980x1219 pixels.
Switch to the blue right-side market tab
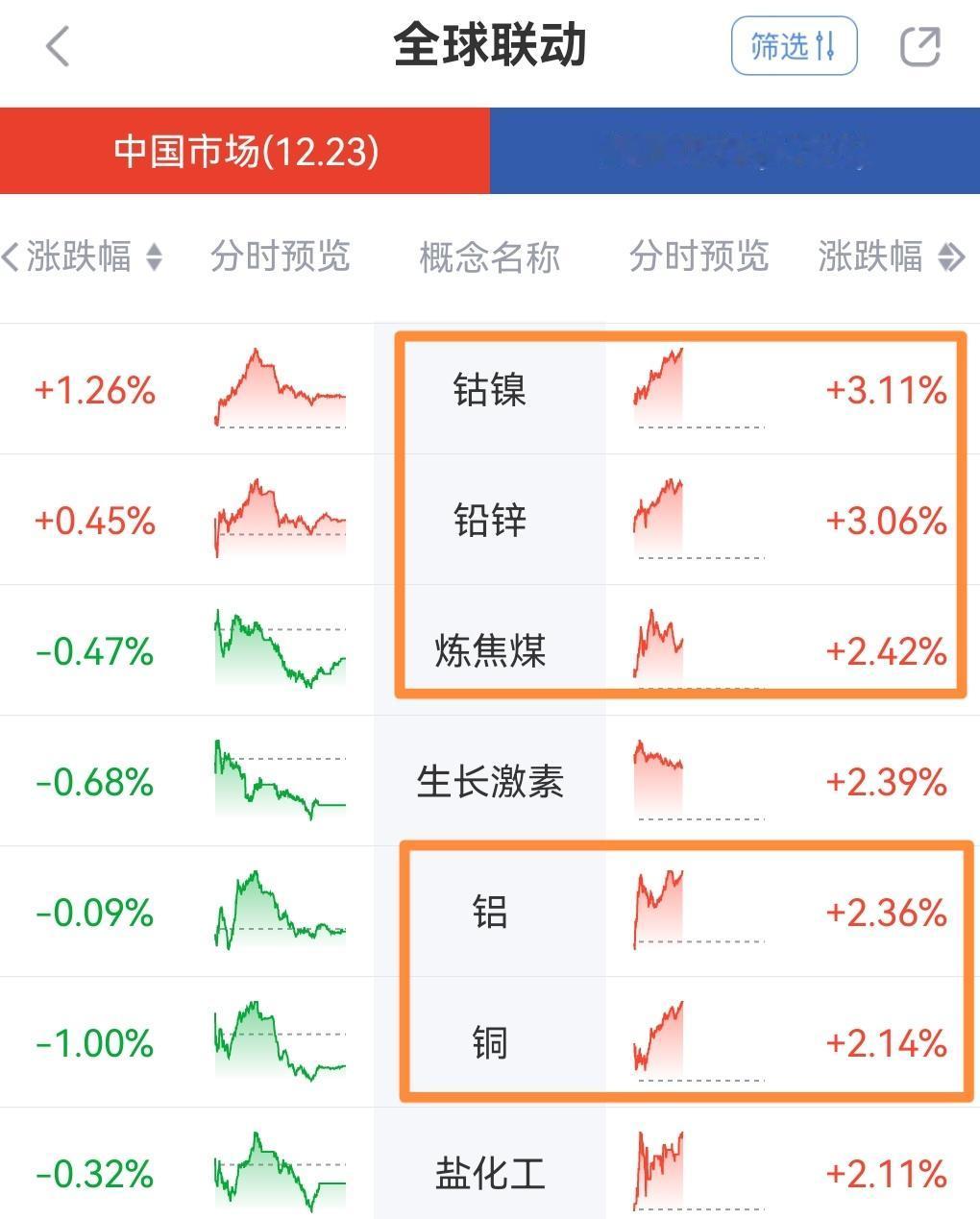(735, 151)
